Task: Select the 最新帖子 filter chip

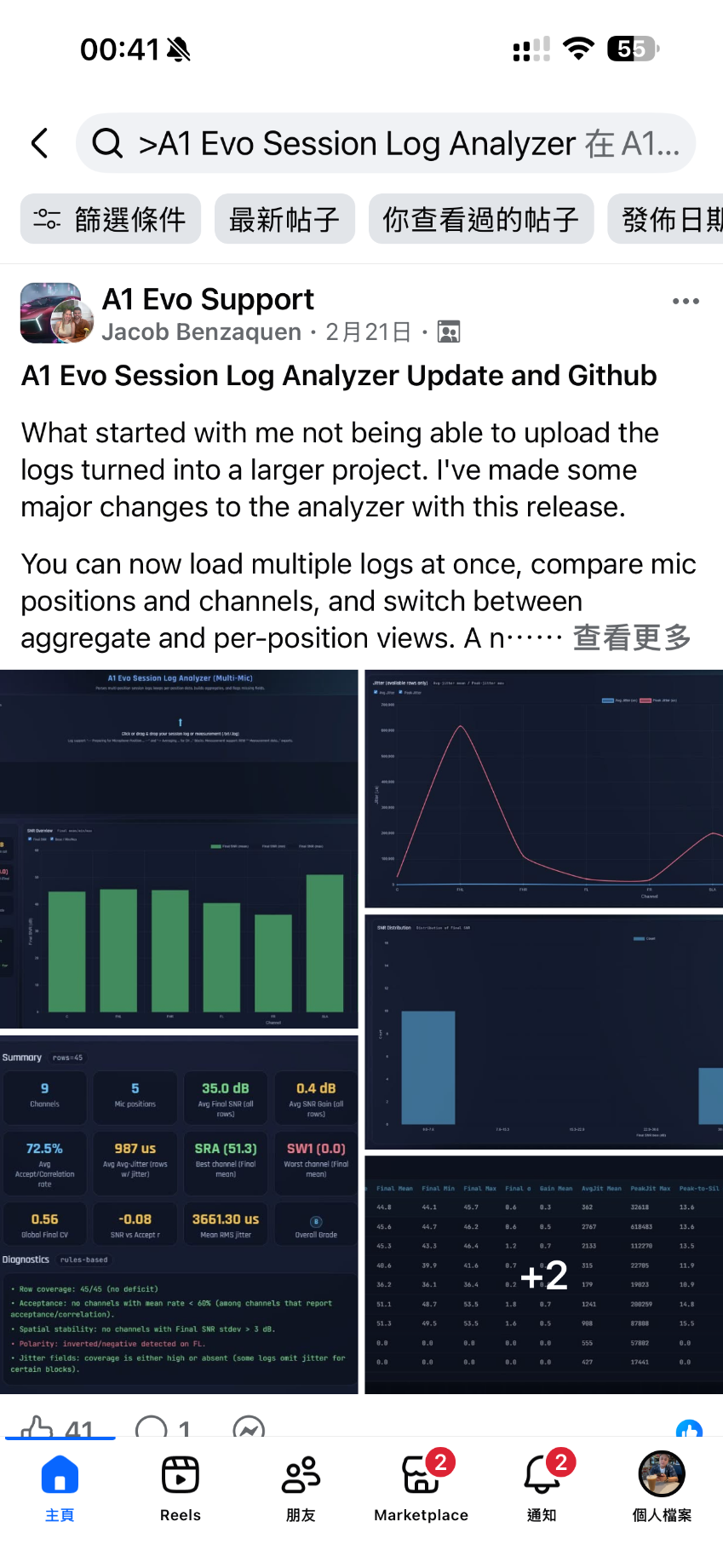Action: [284, 219]
